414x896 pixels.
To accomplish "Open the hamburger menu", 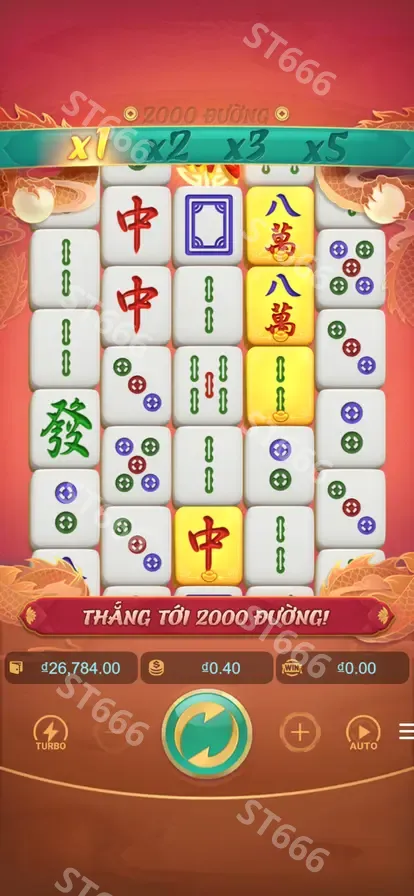I will [x=406, y=731].
